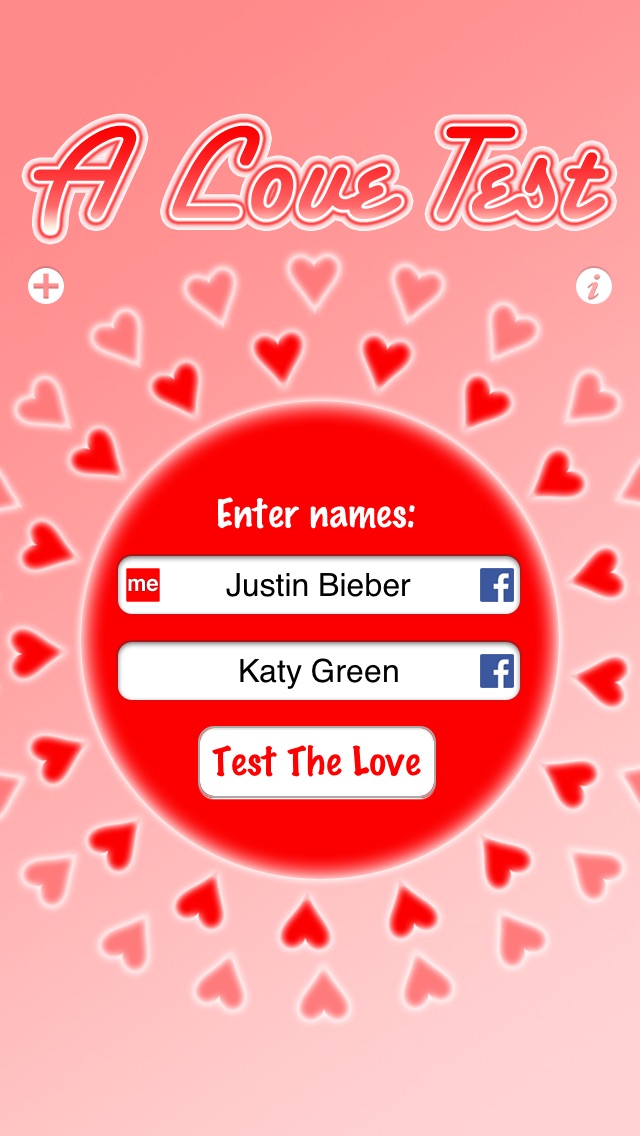The height and width of the screenshot is (1136, 640).
Task: Tap the red 'me' icon
Action: pos(143,585)
